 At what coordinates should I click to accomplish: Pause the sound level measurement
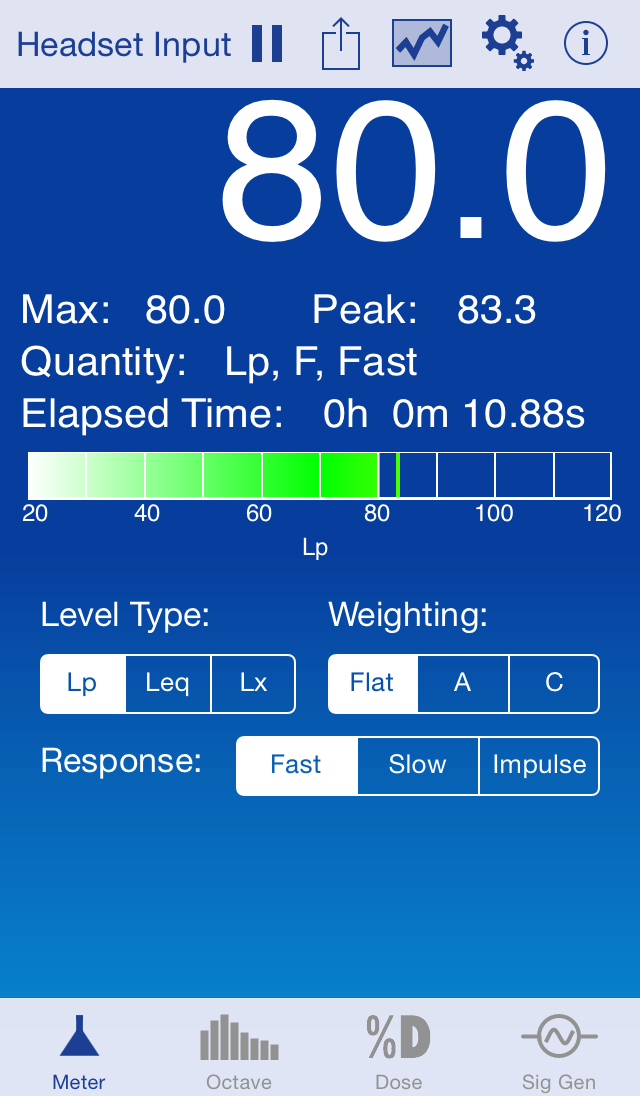[268, 44]
